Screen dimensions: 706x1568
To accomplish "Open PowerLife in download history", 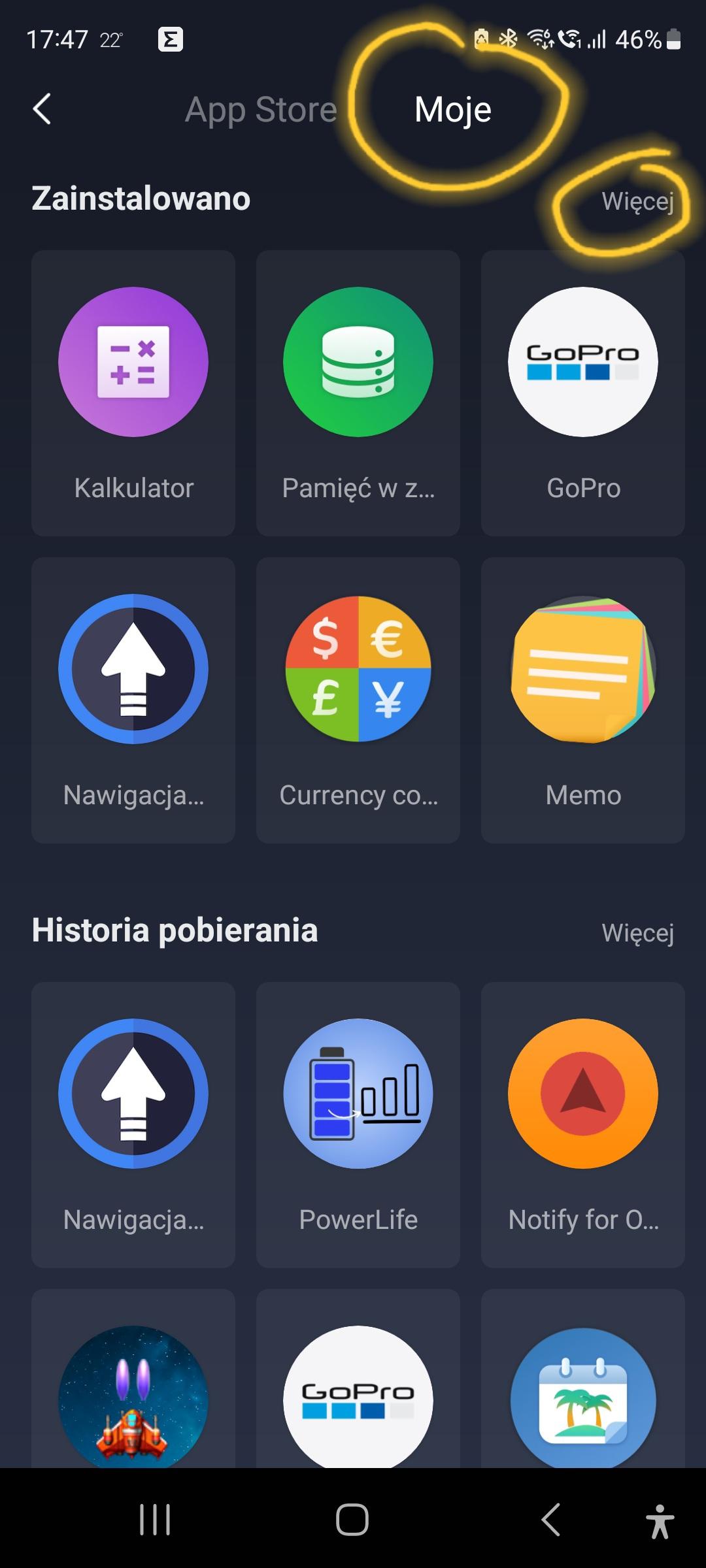I will click(x=358, y=1124).
